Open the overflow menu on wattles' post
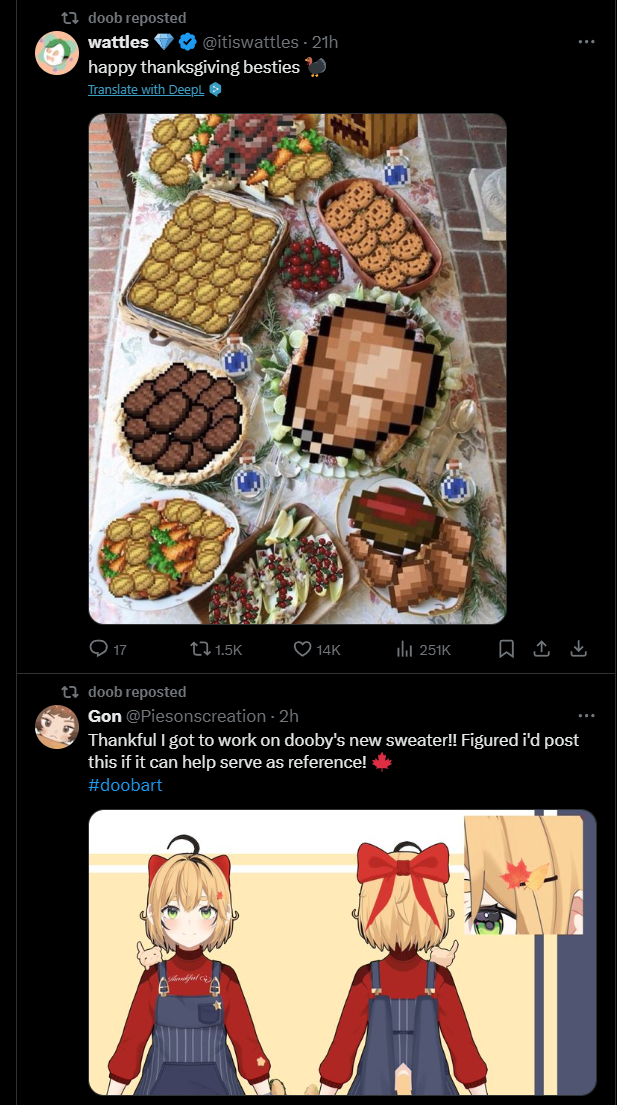The width and height of the screenshot is (617, 1105). tap(587, 42)
